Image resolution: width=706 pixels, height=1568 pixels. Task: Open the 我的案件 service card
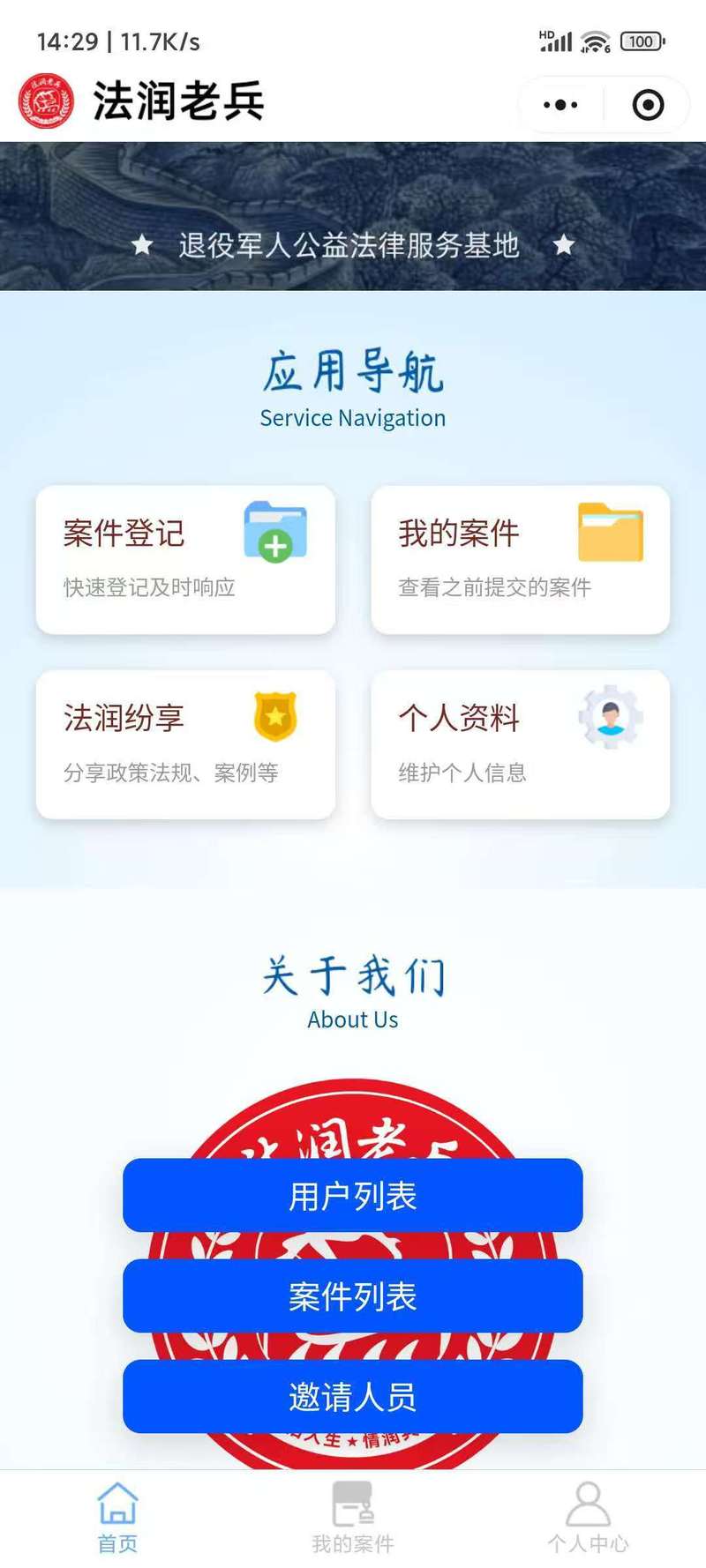[x=520, y=559]
